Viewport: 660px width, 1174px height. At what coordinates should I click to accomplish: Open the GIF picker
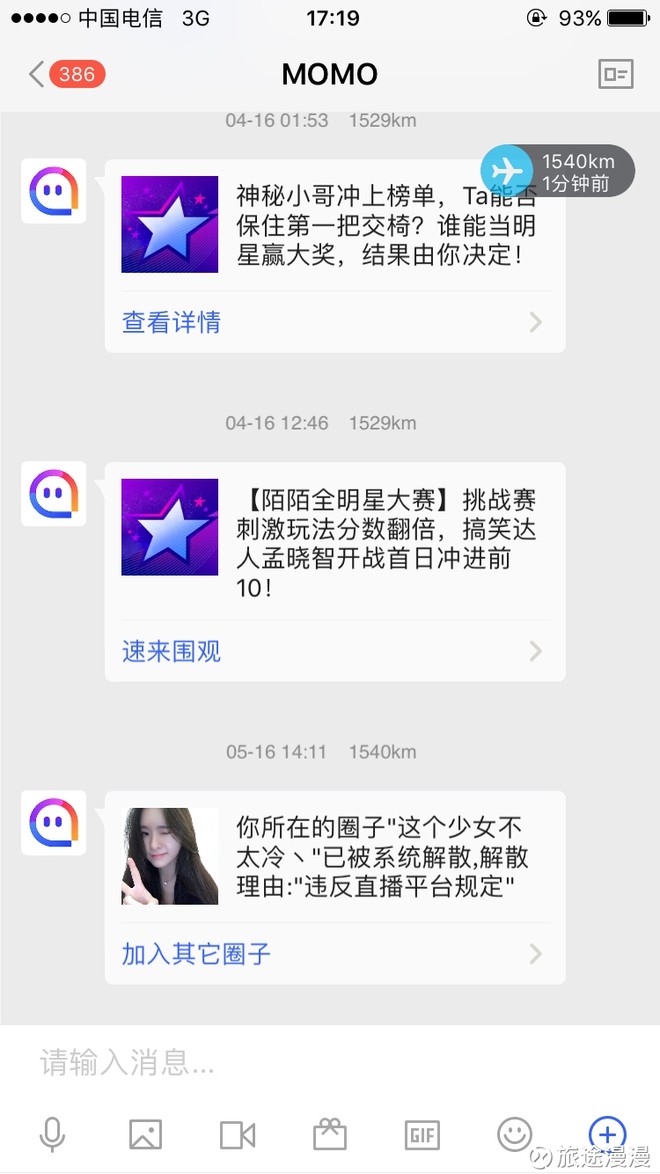coord(422,1134)
